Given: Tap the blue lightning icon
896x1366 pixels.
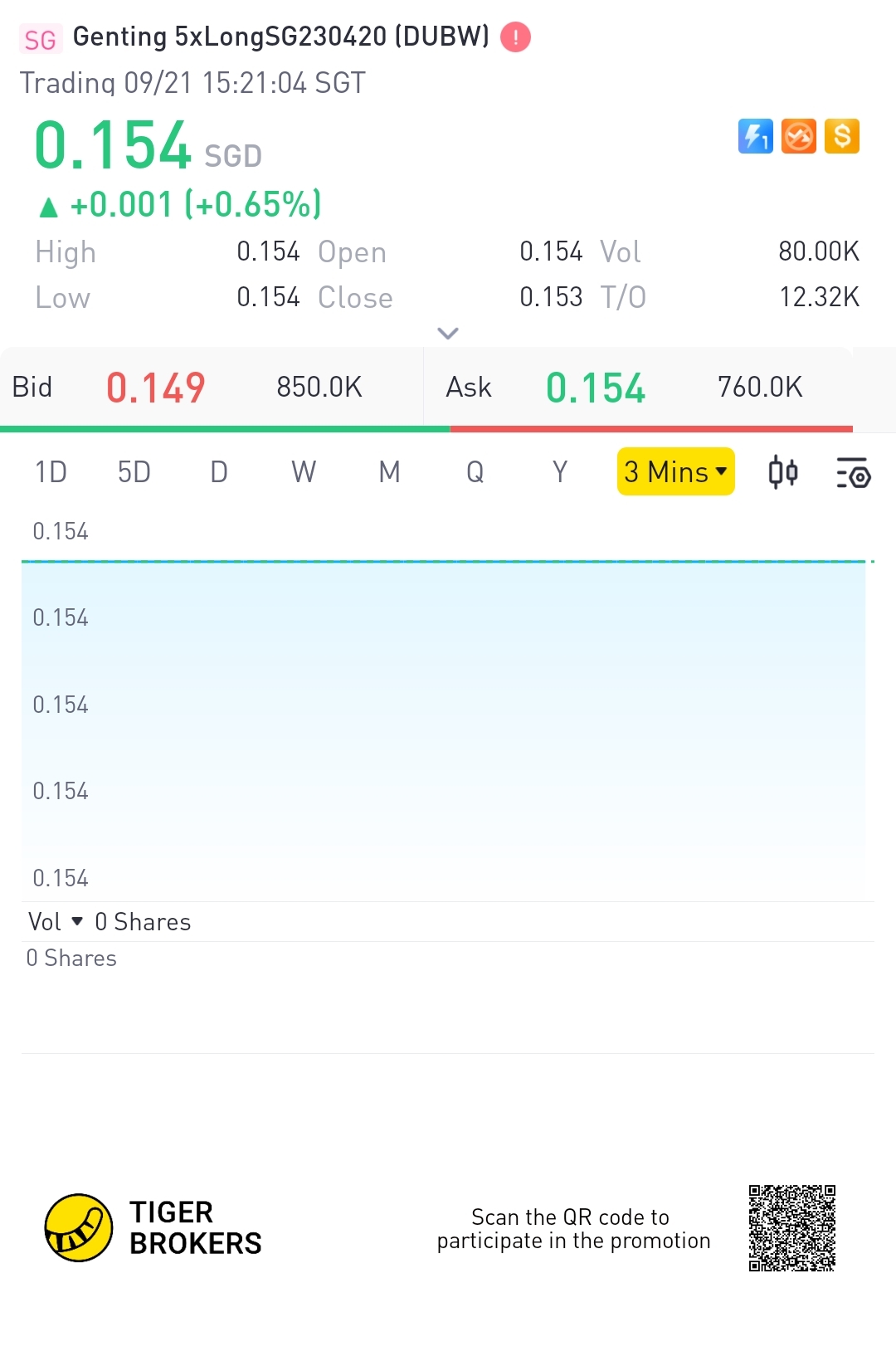Looking at the screenshot, I should pyautogui.click(x=755, y=137).
